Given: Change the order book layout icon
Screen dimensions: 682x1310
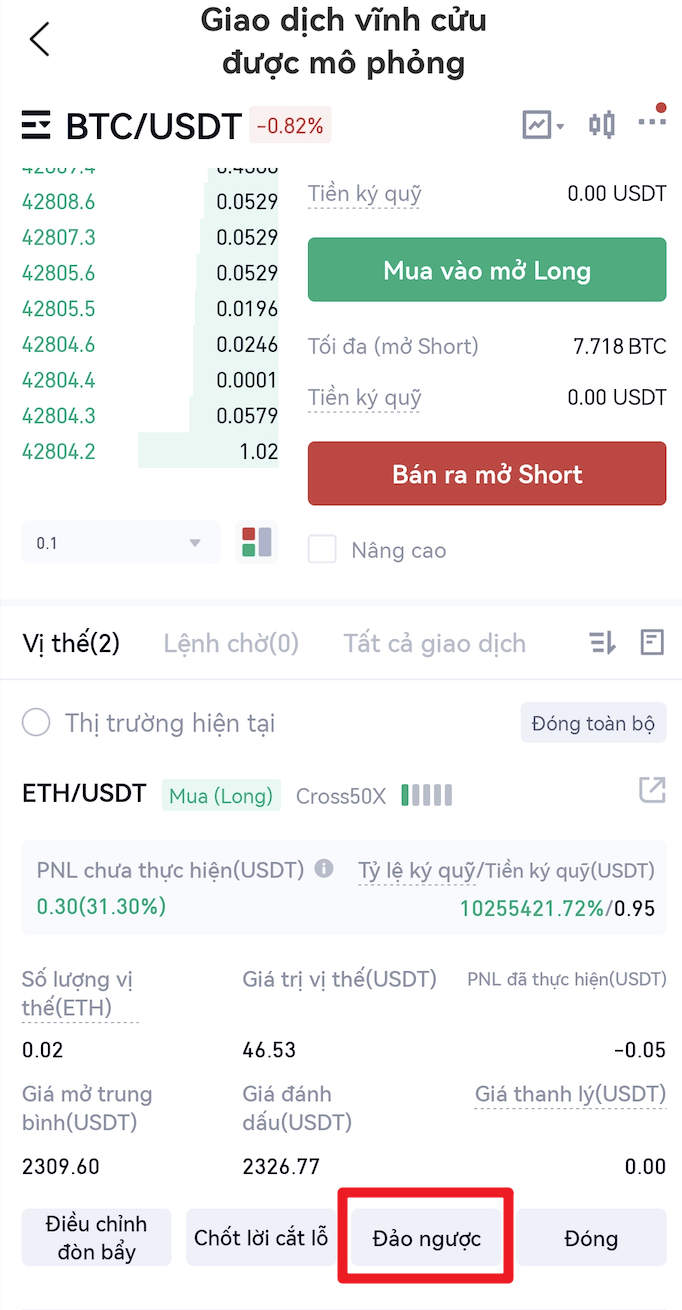Looking at the screenshot, I should click(257, 542).
